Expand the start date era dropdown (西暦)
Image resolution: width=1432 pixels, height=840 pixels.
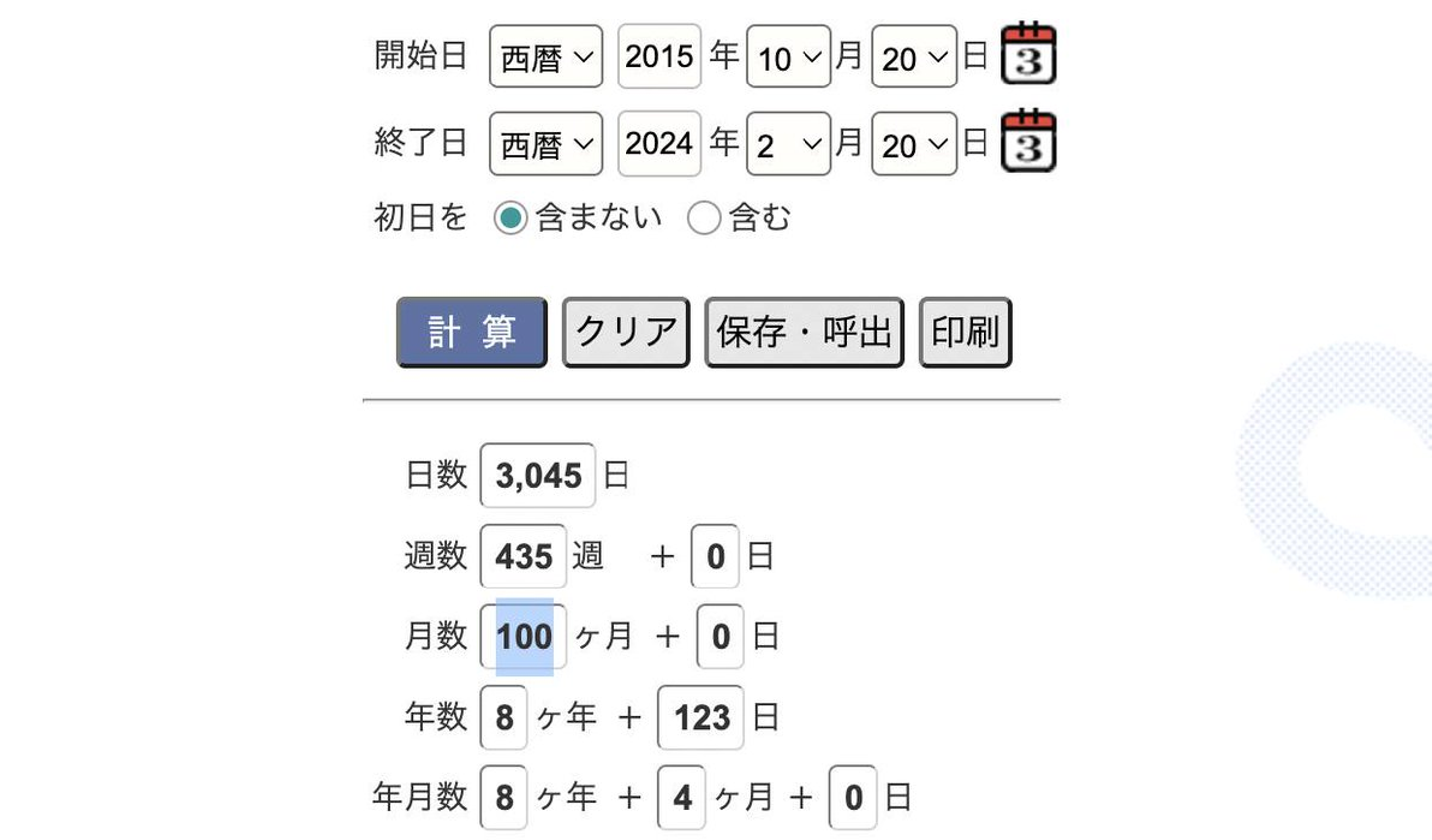pos(546,57)
